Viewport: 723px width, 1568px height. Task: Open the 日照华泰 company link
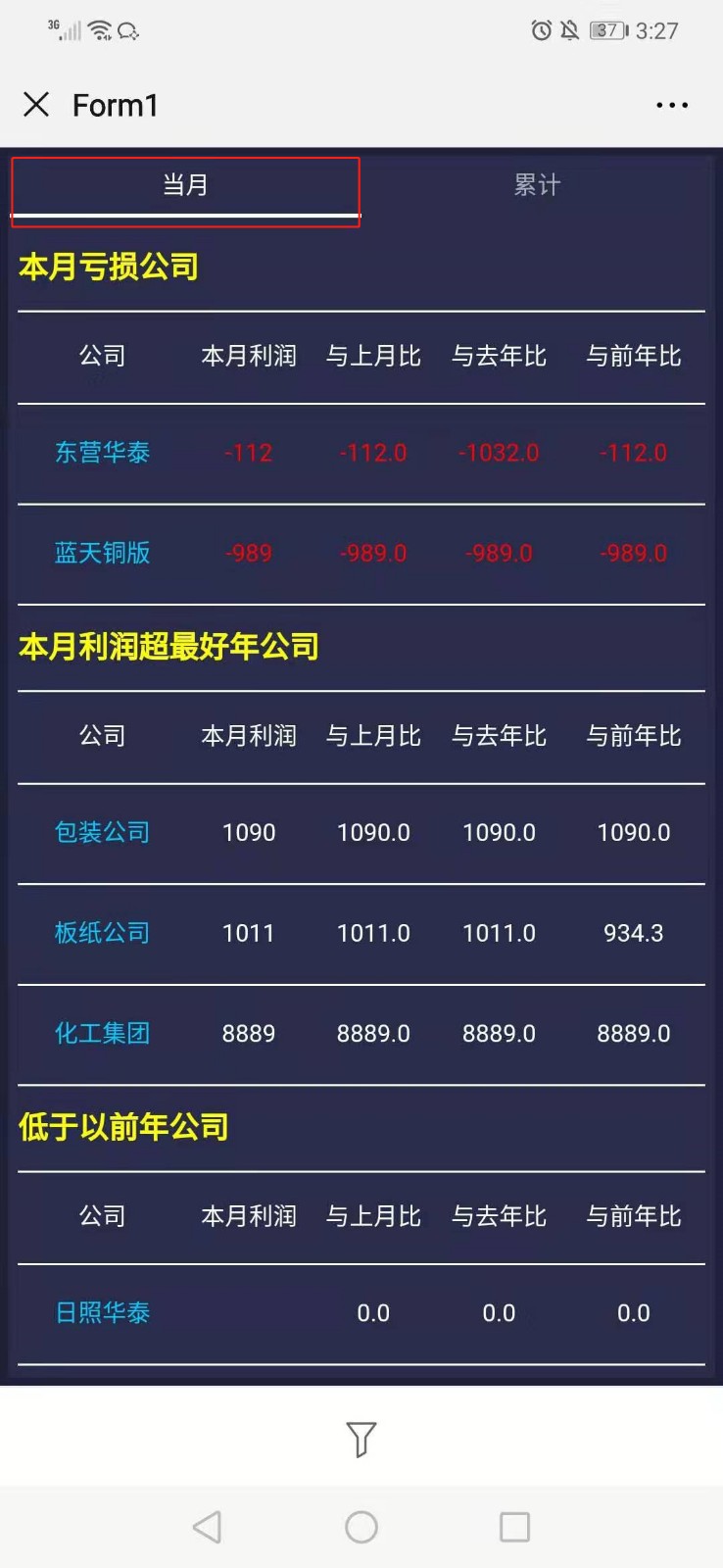coord(102,1313)
